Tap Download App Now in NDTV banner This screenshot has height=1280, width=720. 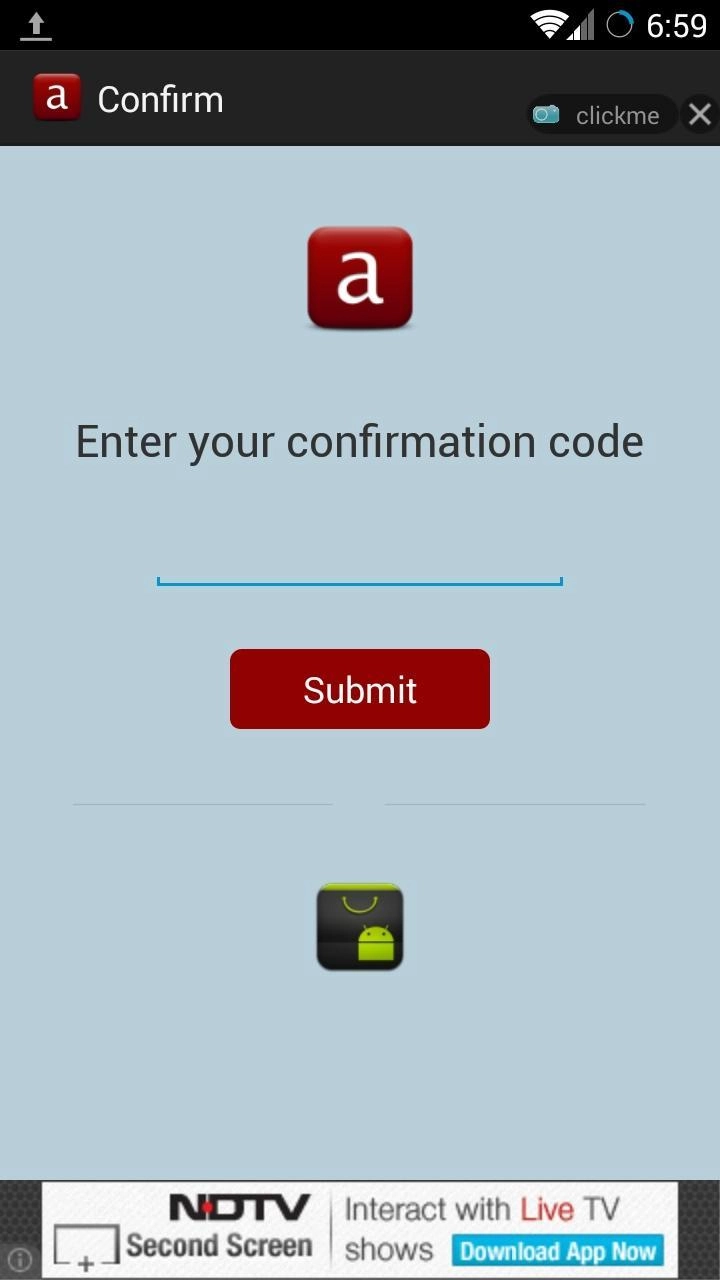pos(558,1251)
